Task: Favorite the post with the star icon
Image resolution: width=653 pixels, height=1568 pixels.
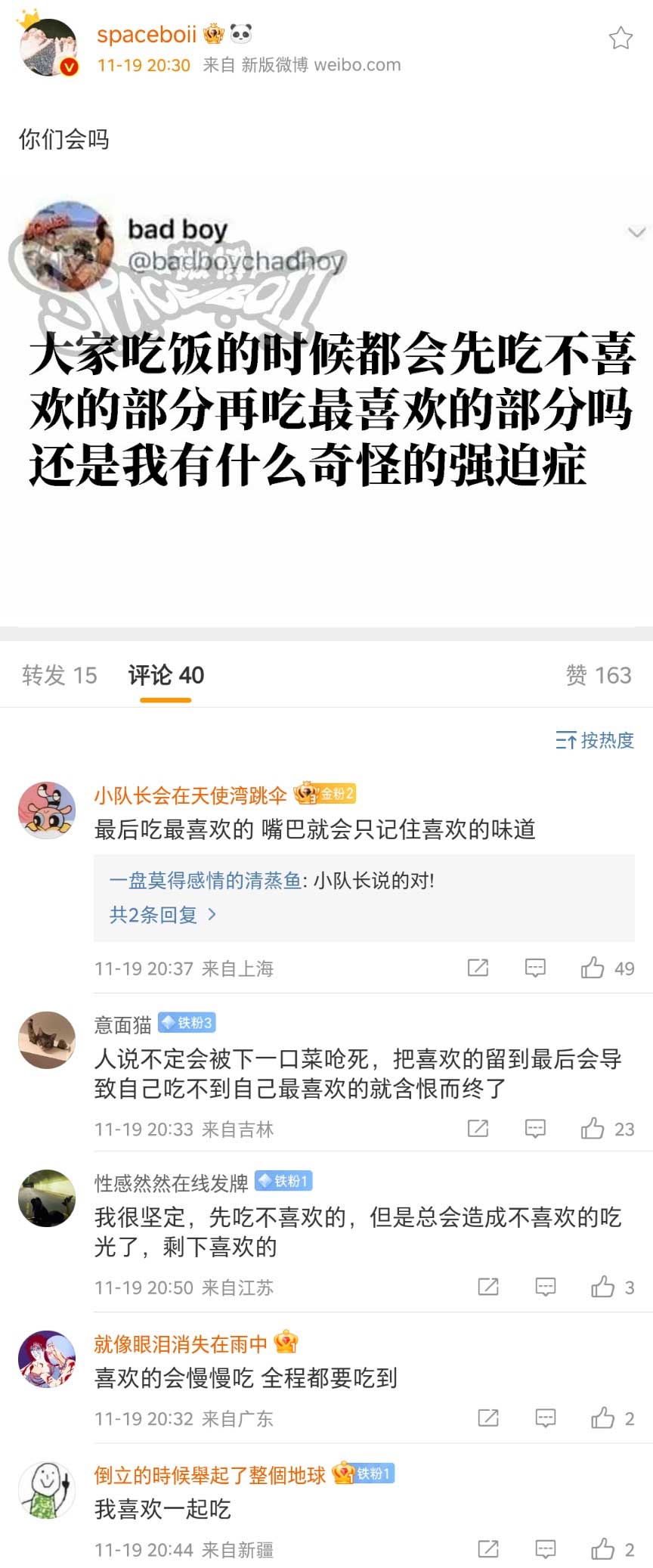Action: tap(621, 38)
